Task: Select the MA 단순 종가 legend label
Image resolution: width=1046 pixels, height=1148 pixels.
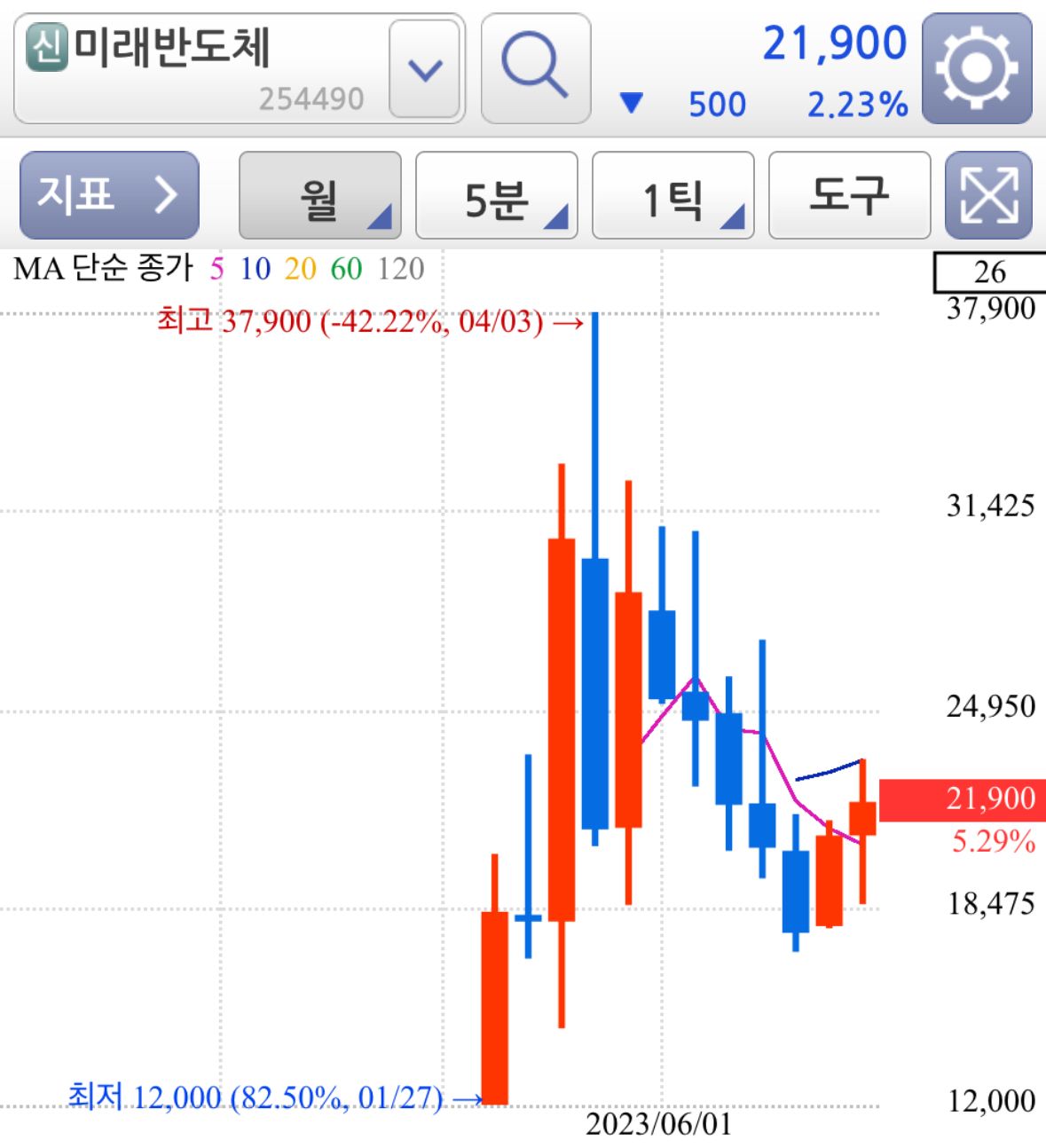Action: [102, 268]
